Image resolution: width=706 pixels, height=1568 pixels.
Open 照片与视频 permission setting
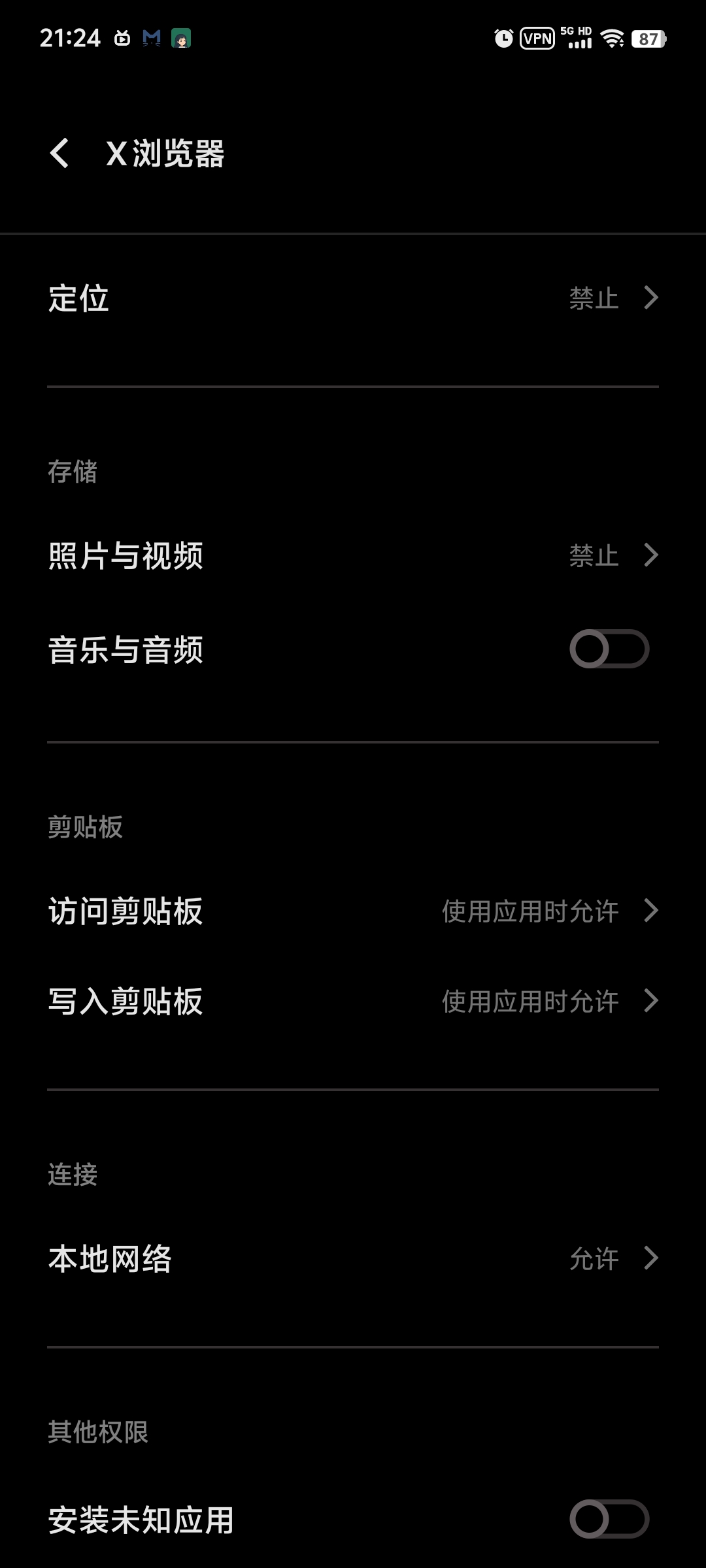tap(353, 556)
